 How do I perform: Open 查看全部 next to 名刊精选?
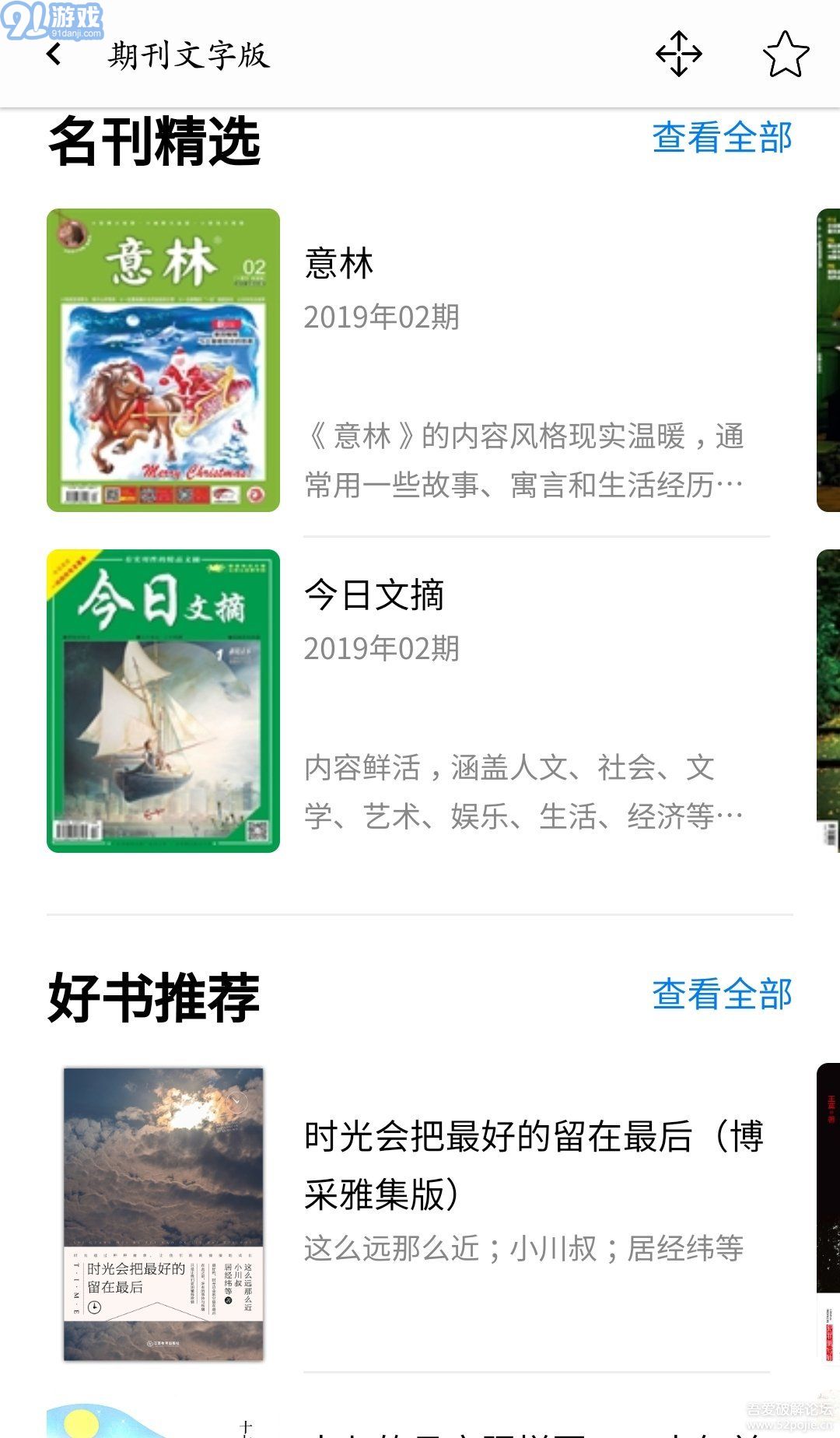point(722,140)
